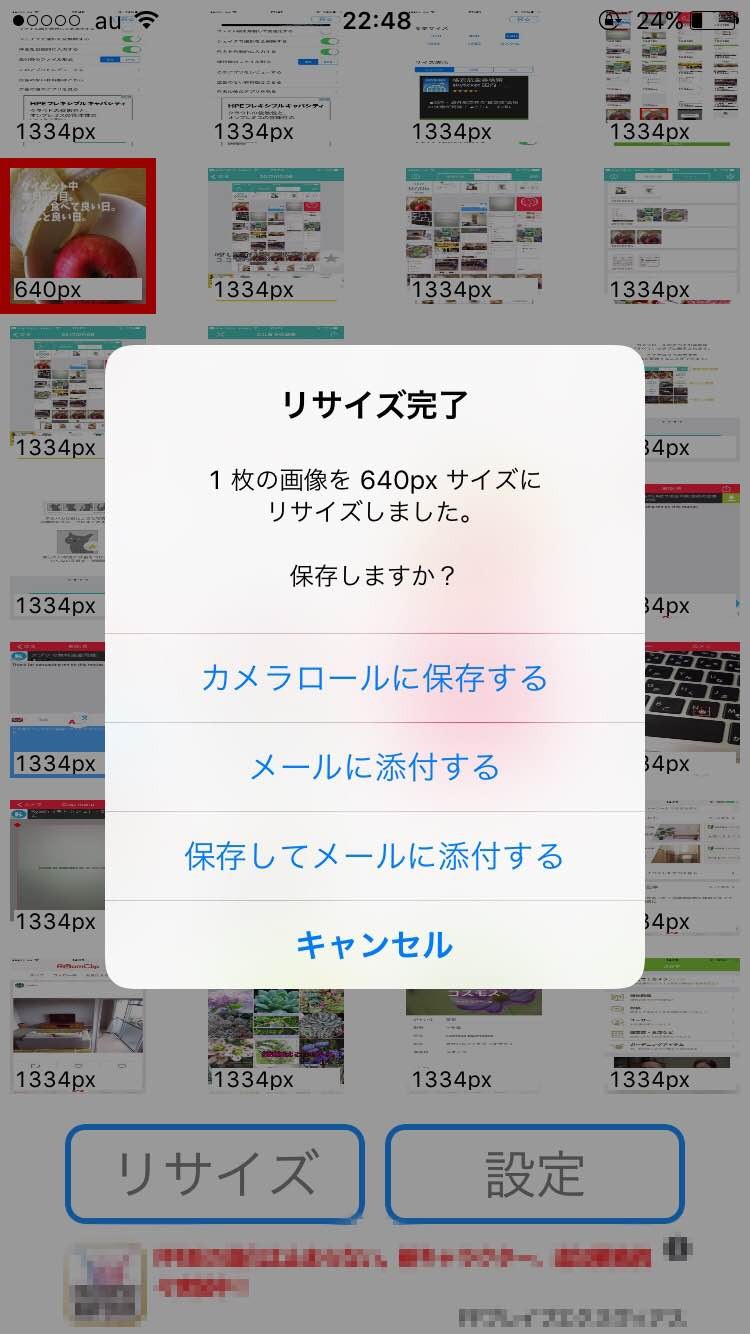The width and height of the screenshot is (750, 1334).
Task: Select メールに添付する option
Action: click(374, 767)
